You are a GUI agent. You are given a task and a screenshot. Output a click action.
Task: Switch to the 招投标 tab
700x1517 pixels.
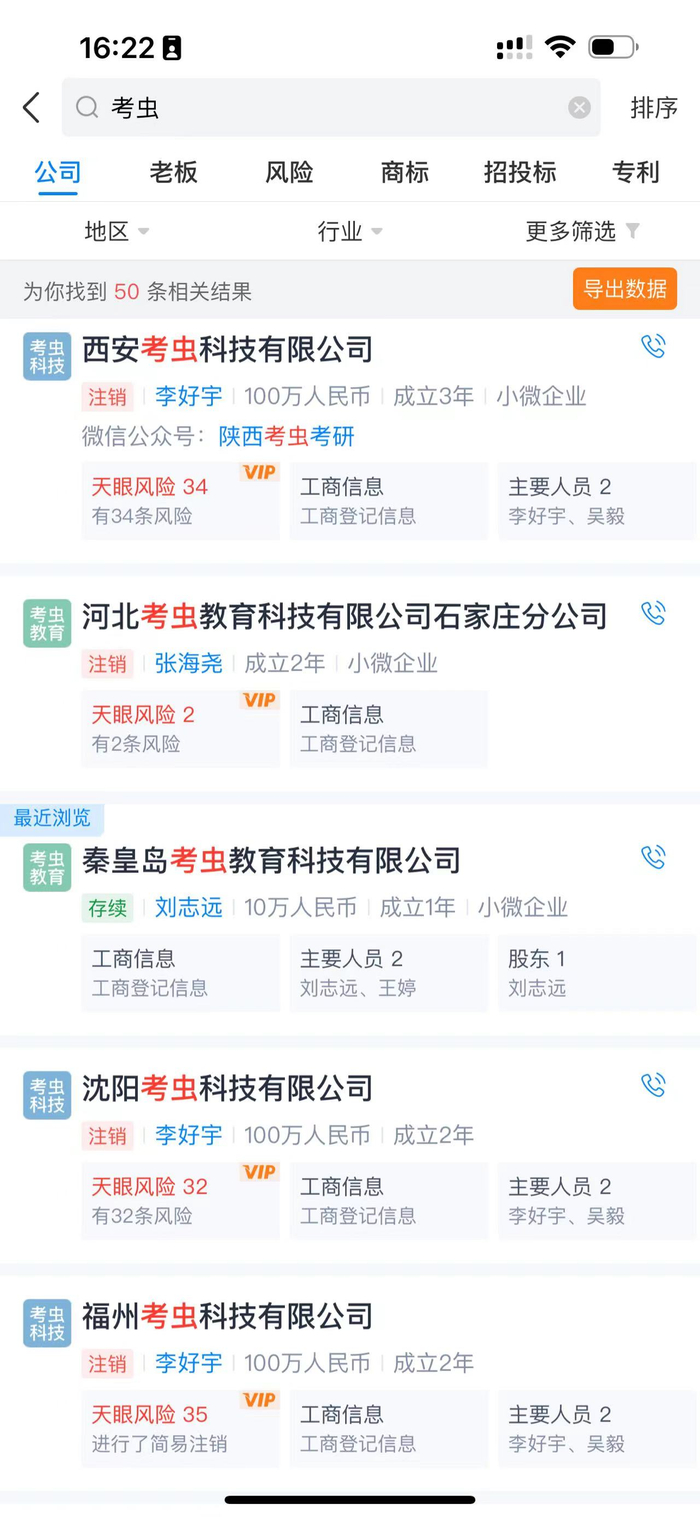(x=520, y=172)
